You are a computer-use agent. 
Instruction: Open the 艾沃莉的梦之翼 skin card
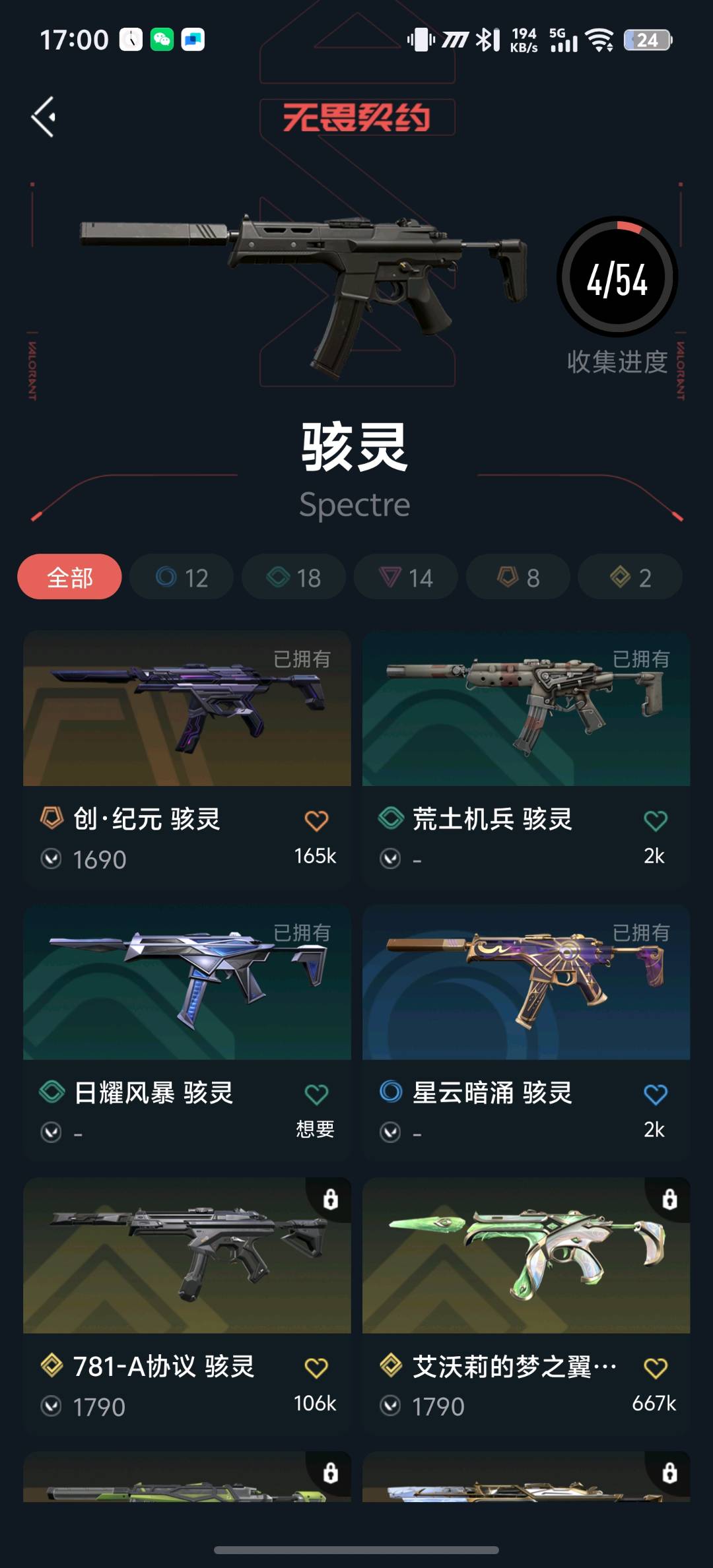tap(526, 1257)
